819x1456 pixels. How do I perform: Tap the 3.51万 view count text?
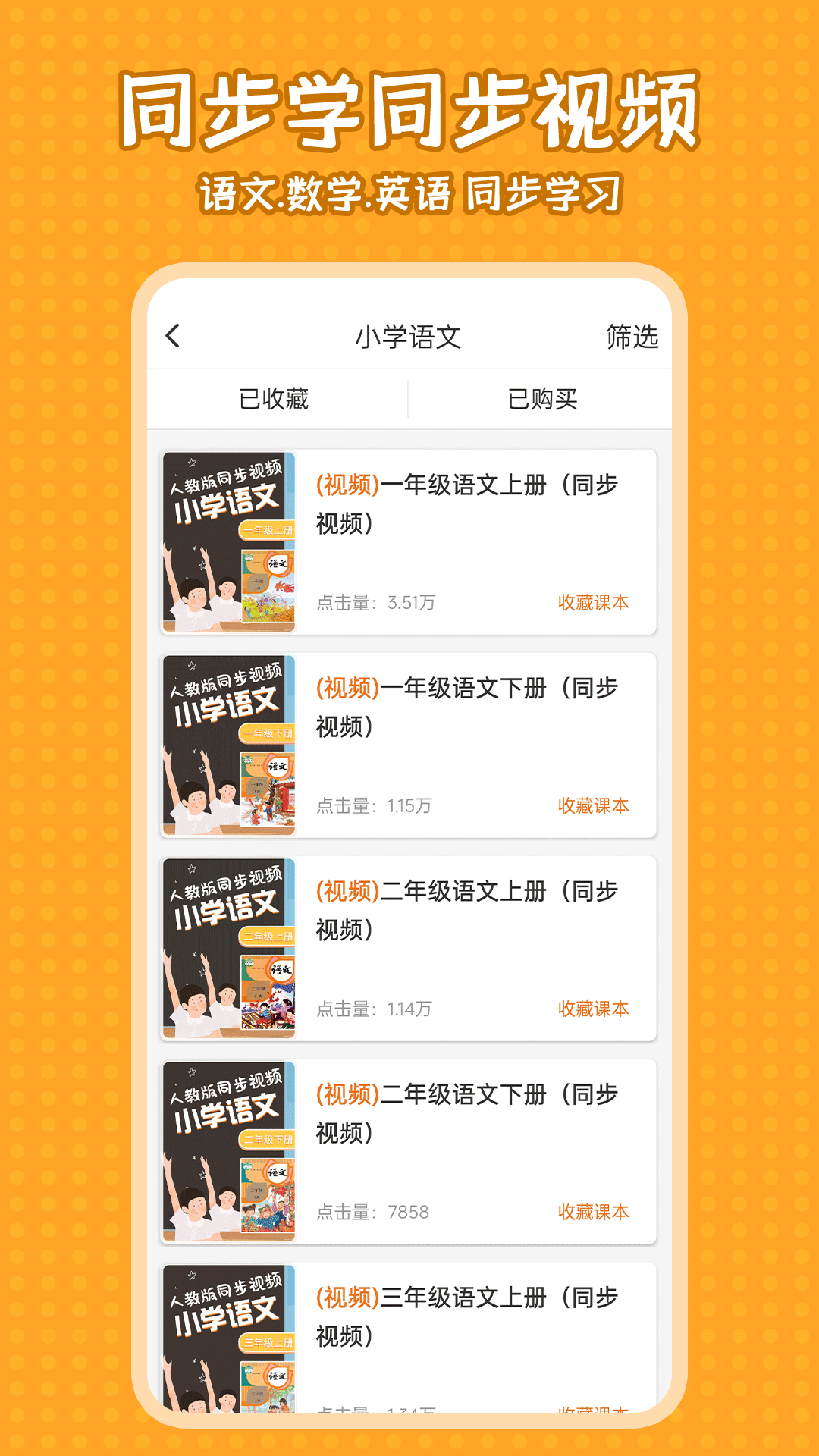pyautogui.click(x=409, y=603)
